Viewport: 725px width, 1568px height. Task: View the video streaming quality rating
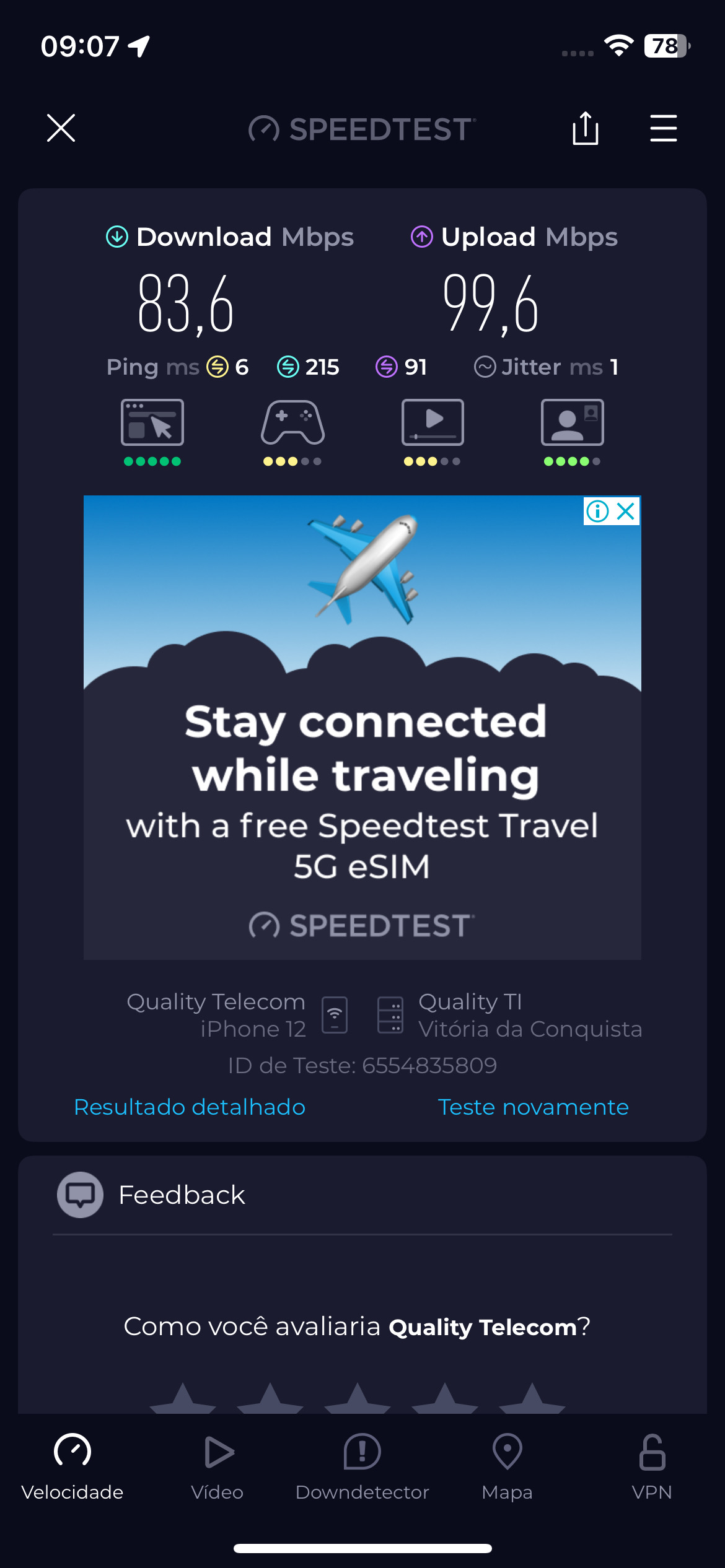(x=433, y=430)
